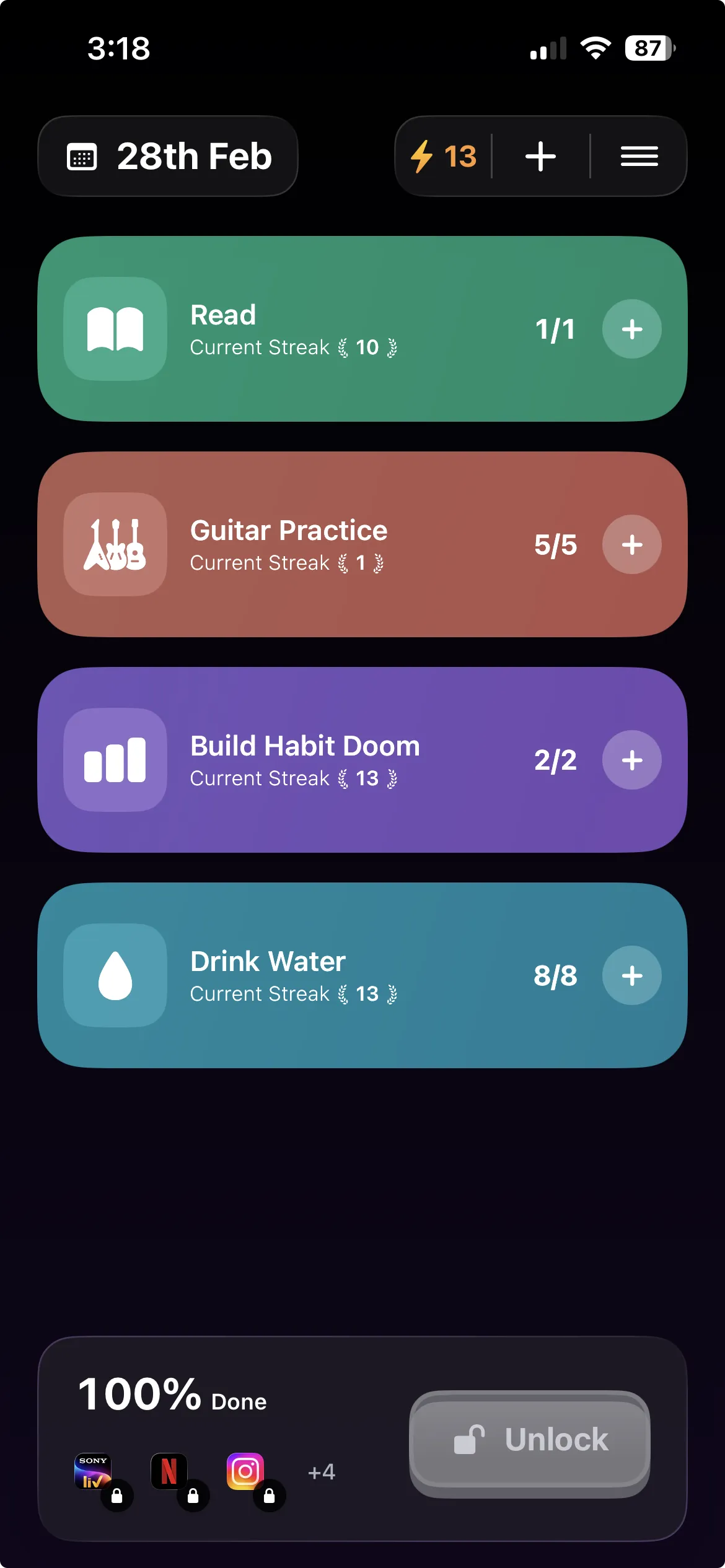Screen dimensions: 725x1568
Task: Tap plus to log a Read session
Action: click(x=631, y=330)
